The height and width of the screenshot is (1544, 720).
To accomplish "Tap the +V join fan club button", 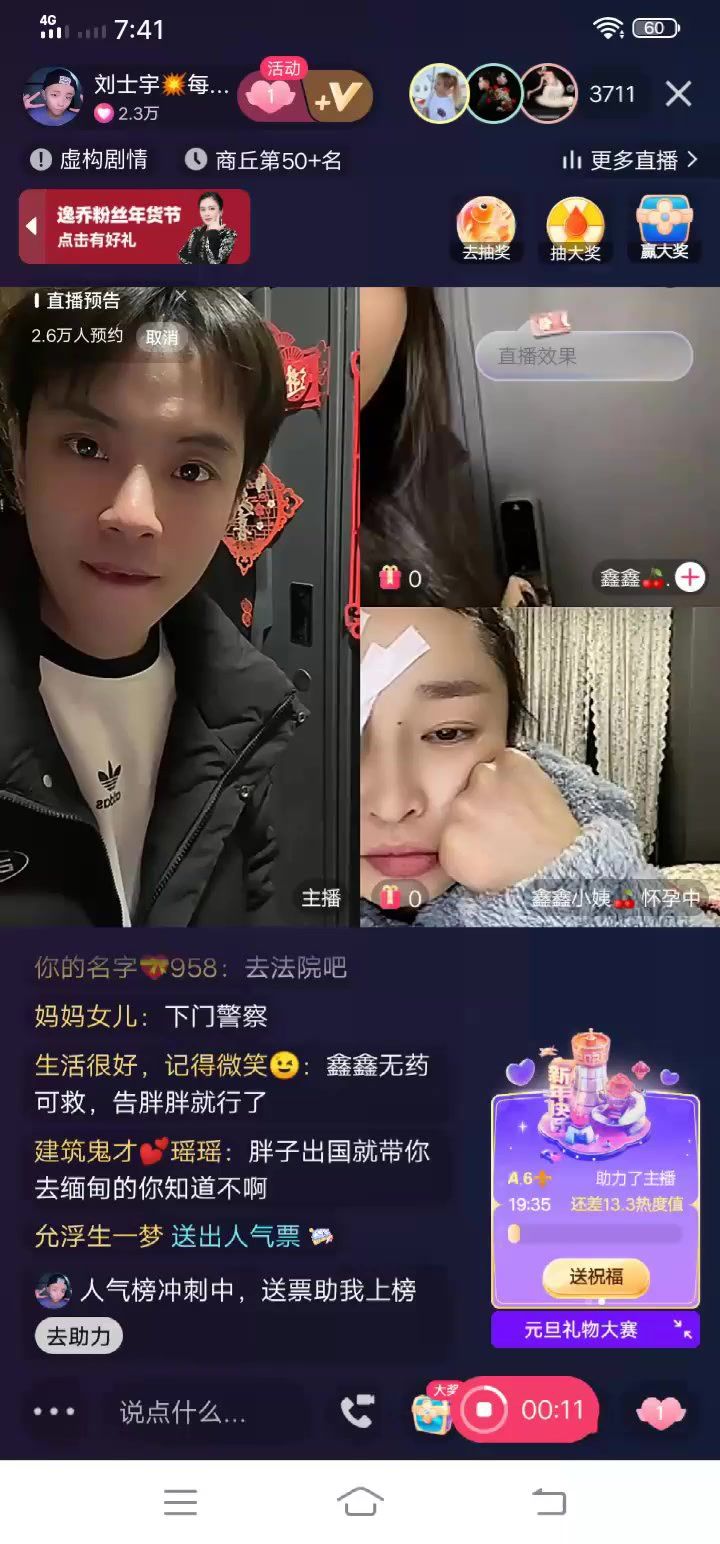I will point(338,98).
